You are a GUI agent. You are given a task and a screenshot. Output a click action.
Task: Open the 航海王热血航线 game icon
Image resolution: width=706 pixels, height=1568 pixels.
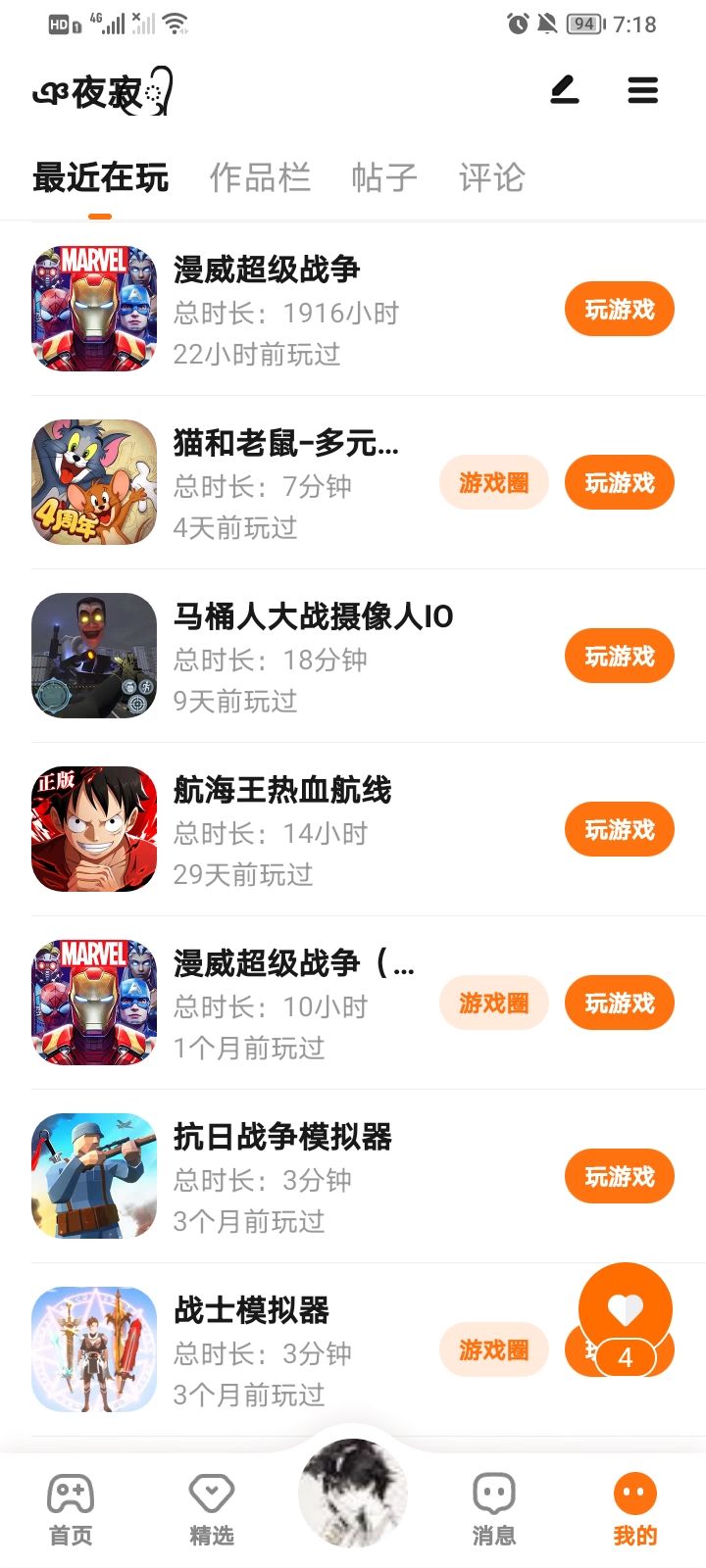pyautogui.click(x=94, y=829)
